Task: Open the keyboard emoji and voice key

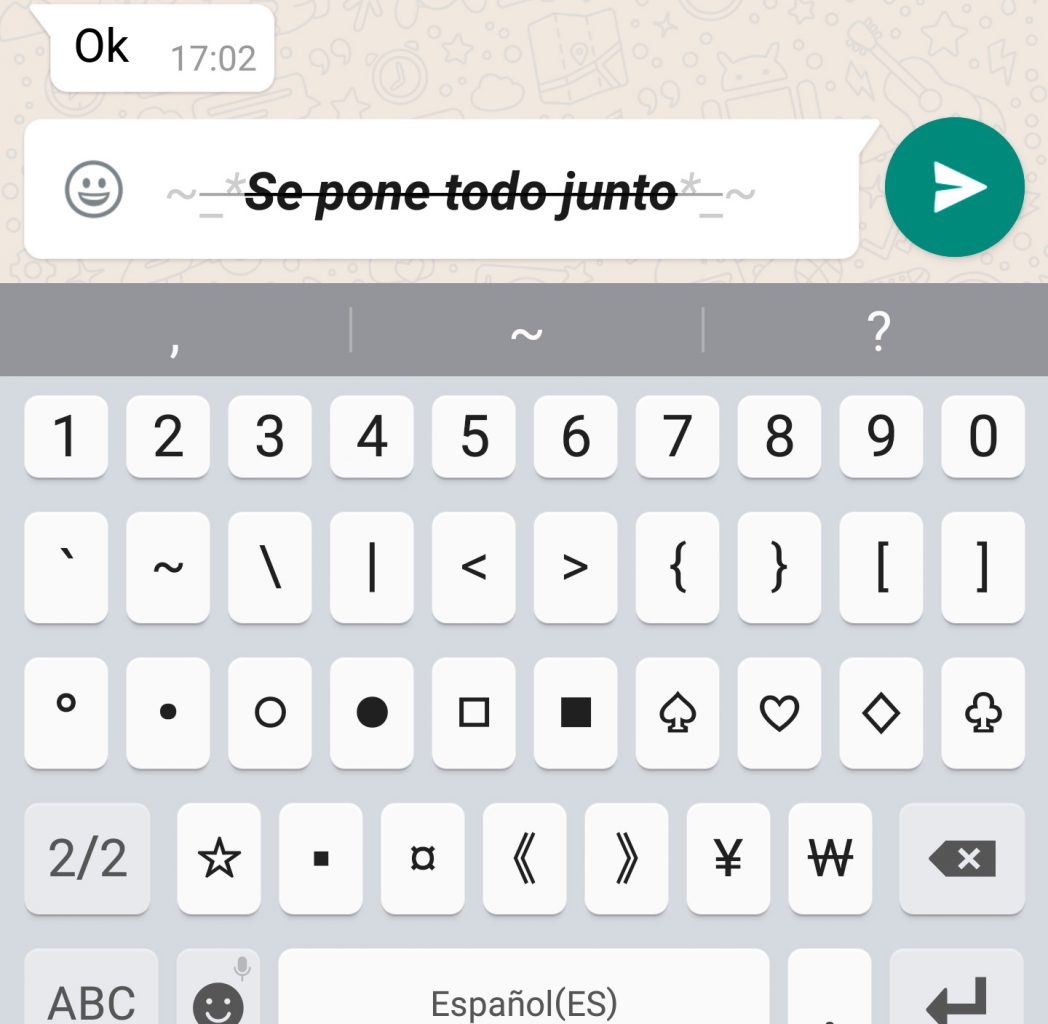Action: point(218,995)
